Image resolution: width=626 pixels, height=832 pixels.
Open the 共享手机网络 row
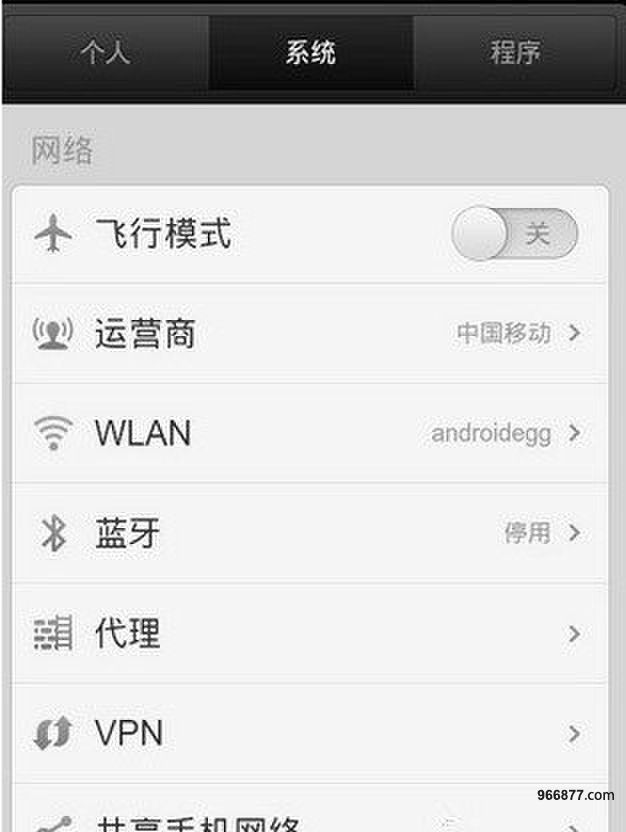tap(310, 820)
